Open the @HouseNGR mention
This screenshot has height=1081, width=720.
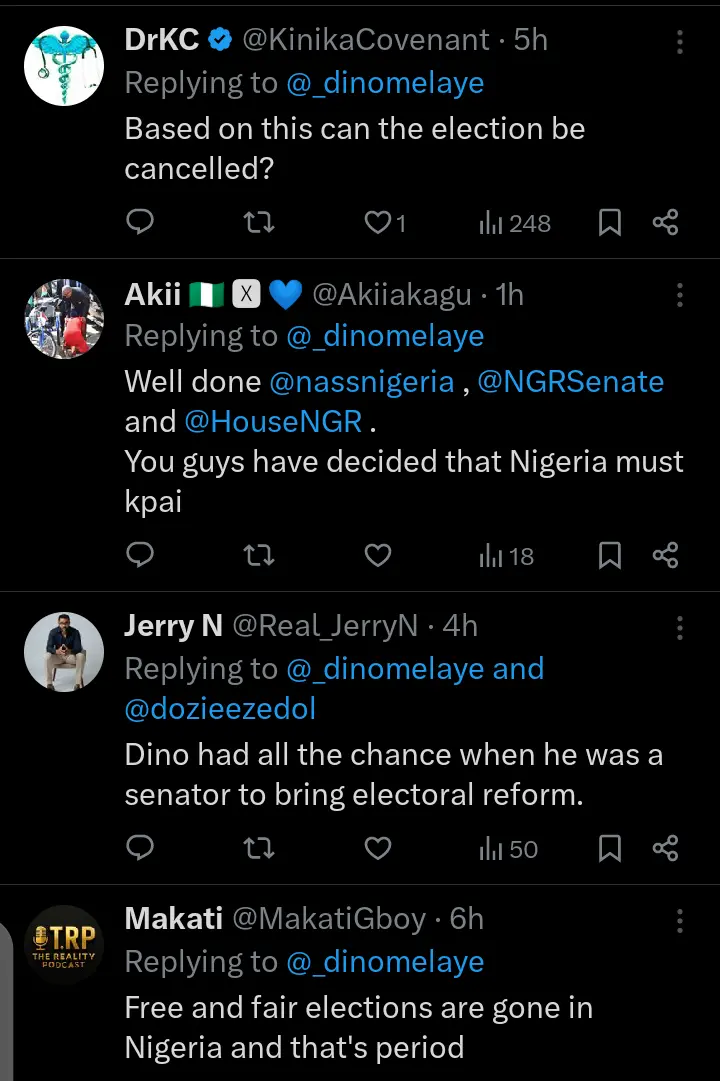pyautogui.click(x=273, y=421)
